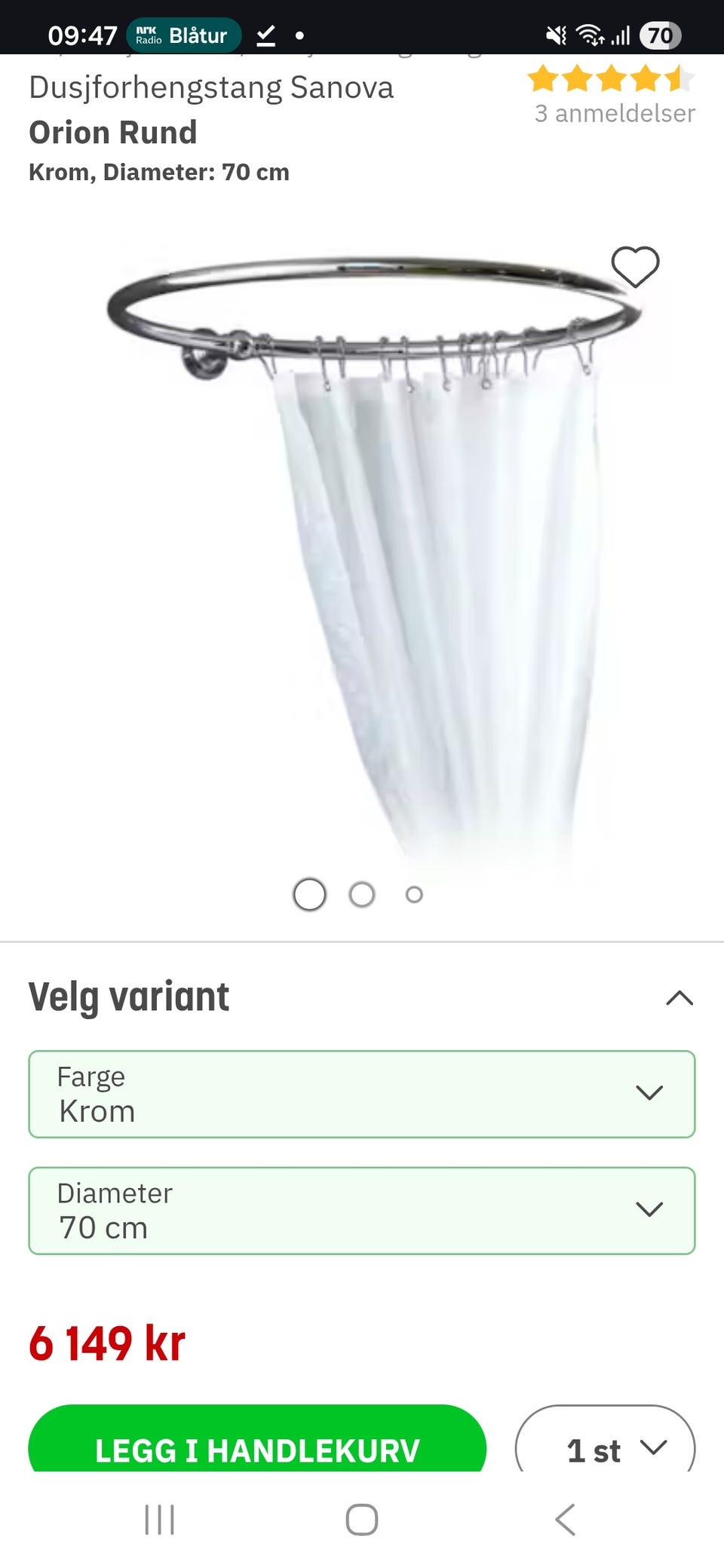This screenshot has height=1568, width=724.
Task: Select the third image carousel dot
Action: pos(413,895)
